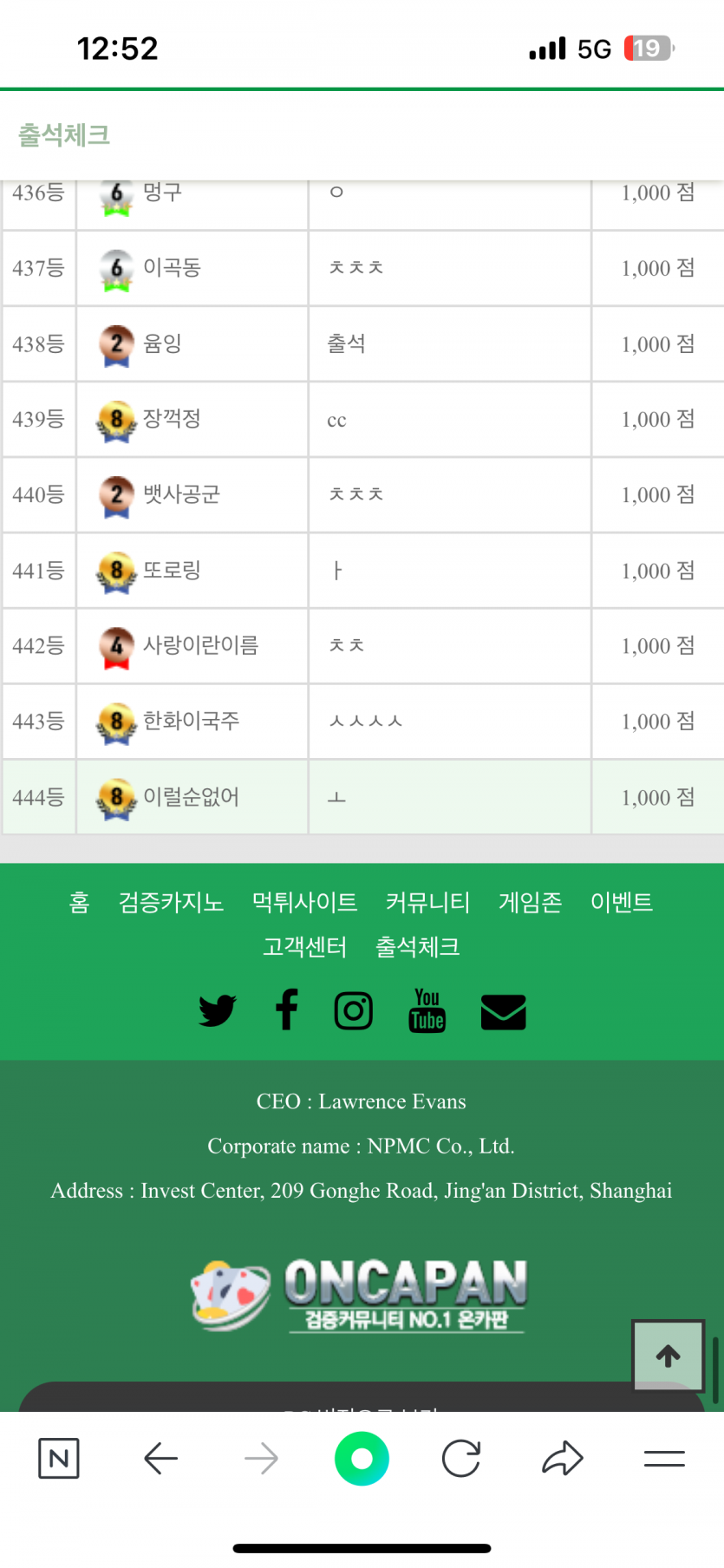Viewport: 724px width, 1568px height.
Task: Reload the current page
Action: pyautogui.click(x=461, y=1459)
